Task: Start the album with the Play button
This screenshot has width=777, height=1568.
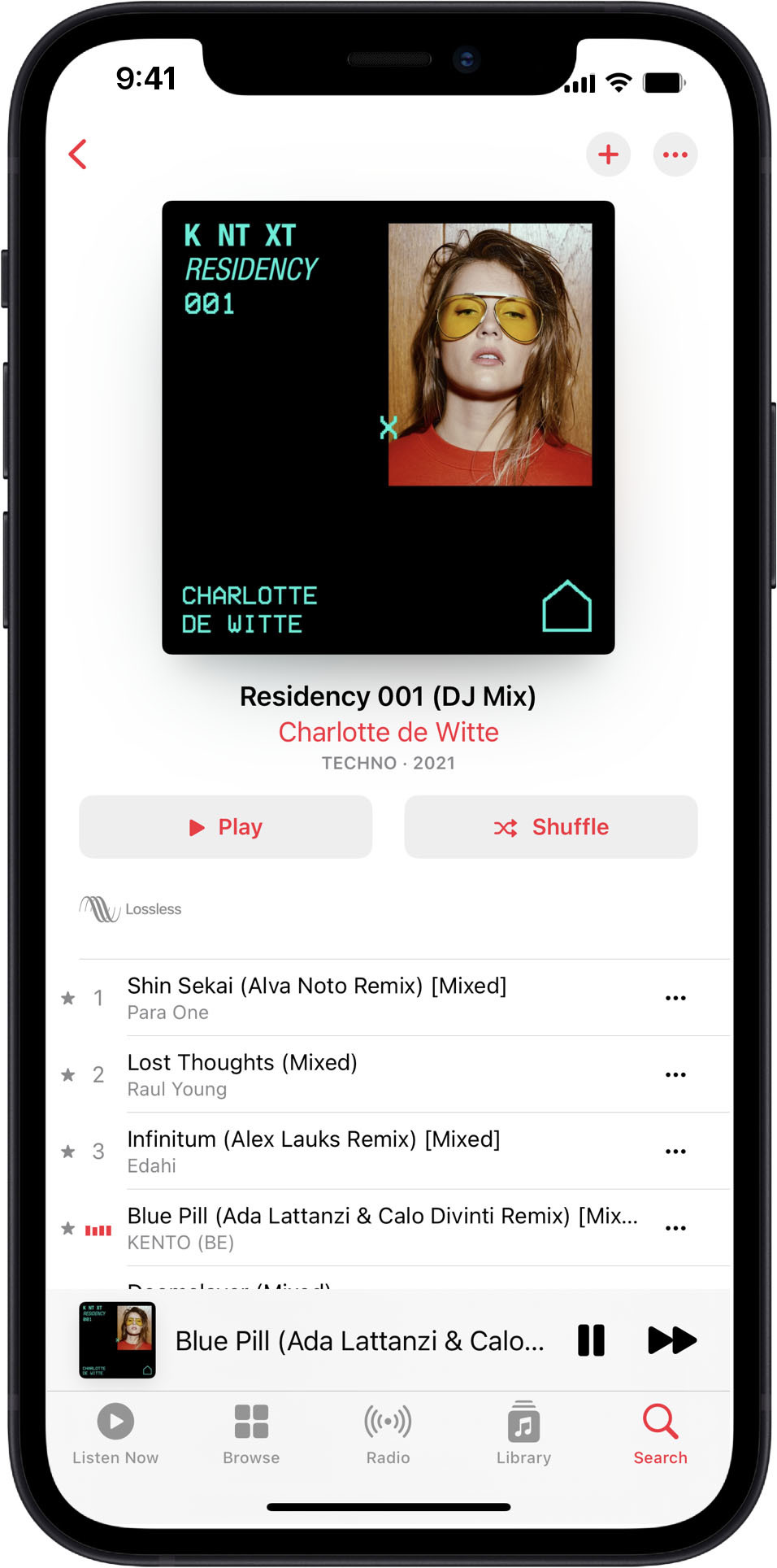Action: pyautogui.click(x=225, y=827)
